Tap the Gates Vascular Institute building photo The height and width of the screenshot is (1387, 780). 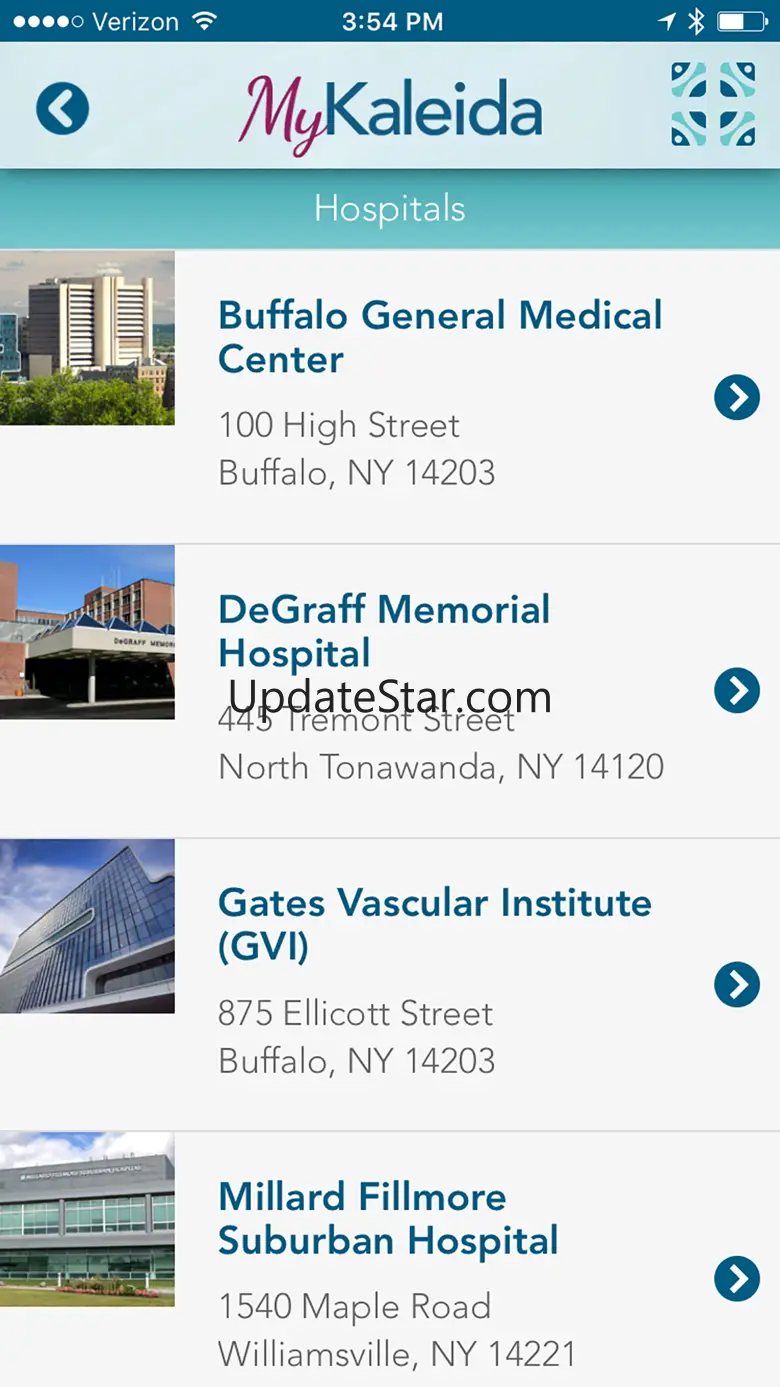(x=87, y=926)
